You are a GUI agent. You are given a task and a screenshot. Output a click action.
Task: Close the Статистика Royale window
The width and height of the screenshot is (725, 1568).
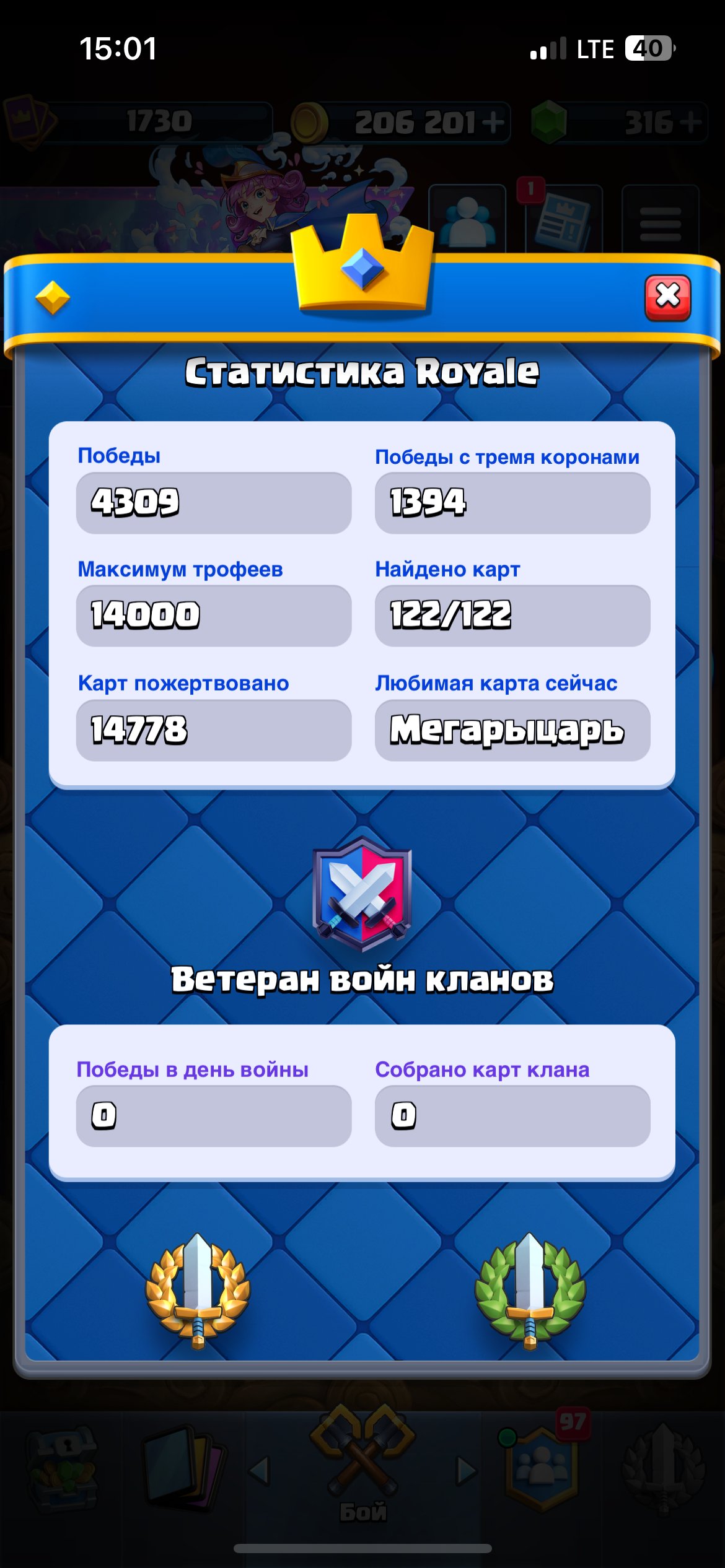click(x=667, y=298)
